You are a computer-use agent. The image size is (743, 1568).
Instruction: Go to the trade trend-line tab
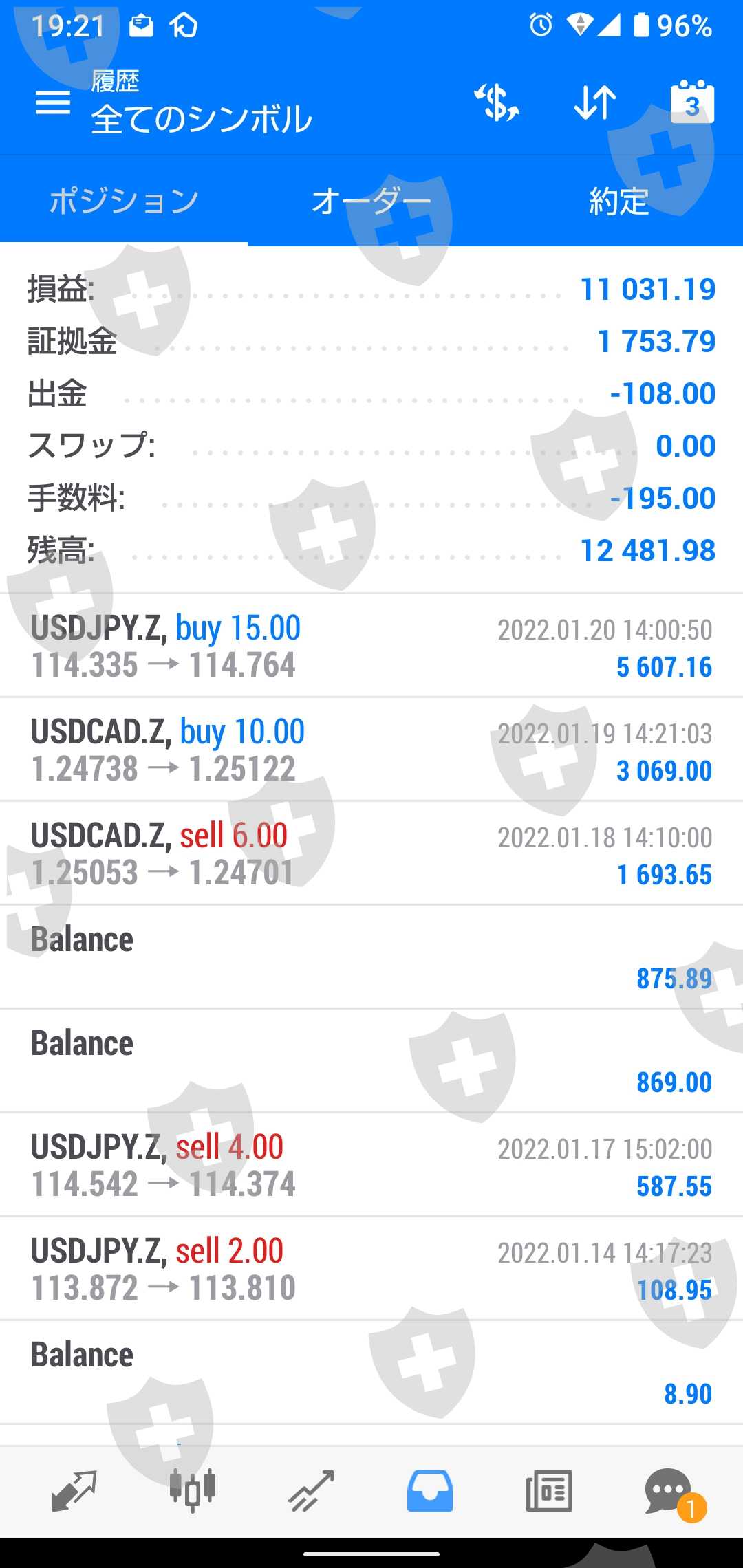pos(311,1491)
